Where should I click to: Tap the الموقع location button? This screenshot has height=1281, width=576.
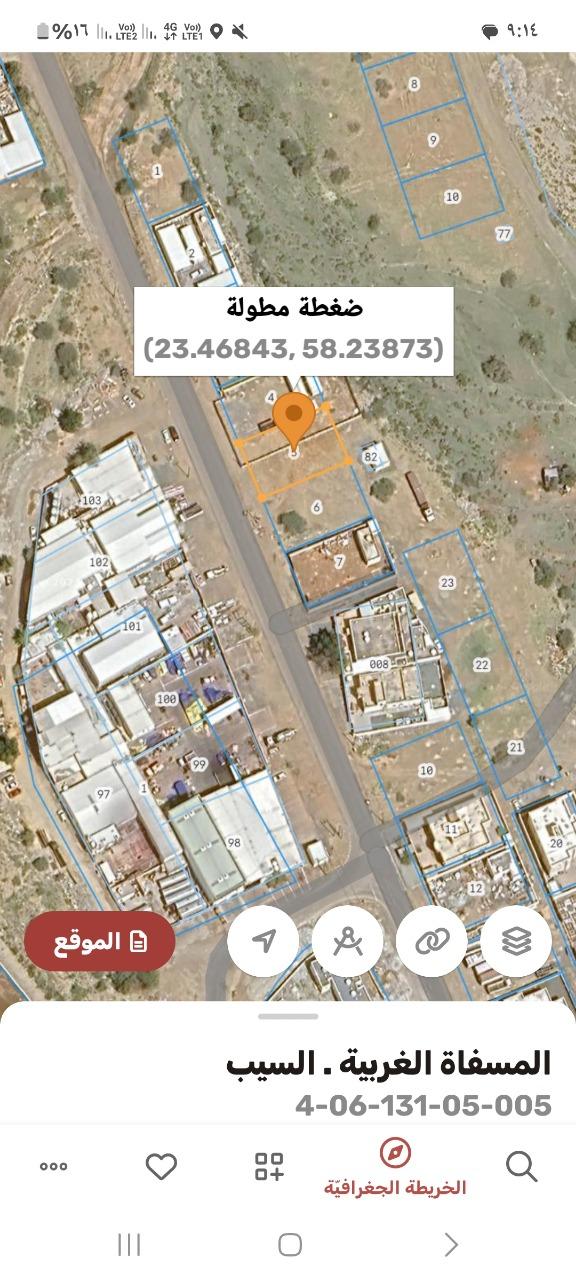point(100,941)
